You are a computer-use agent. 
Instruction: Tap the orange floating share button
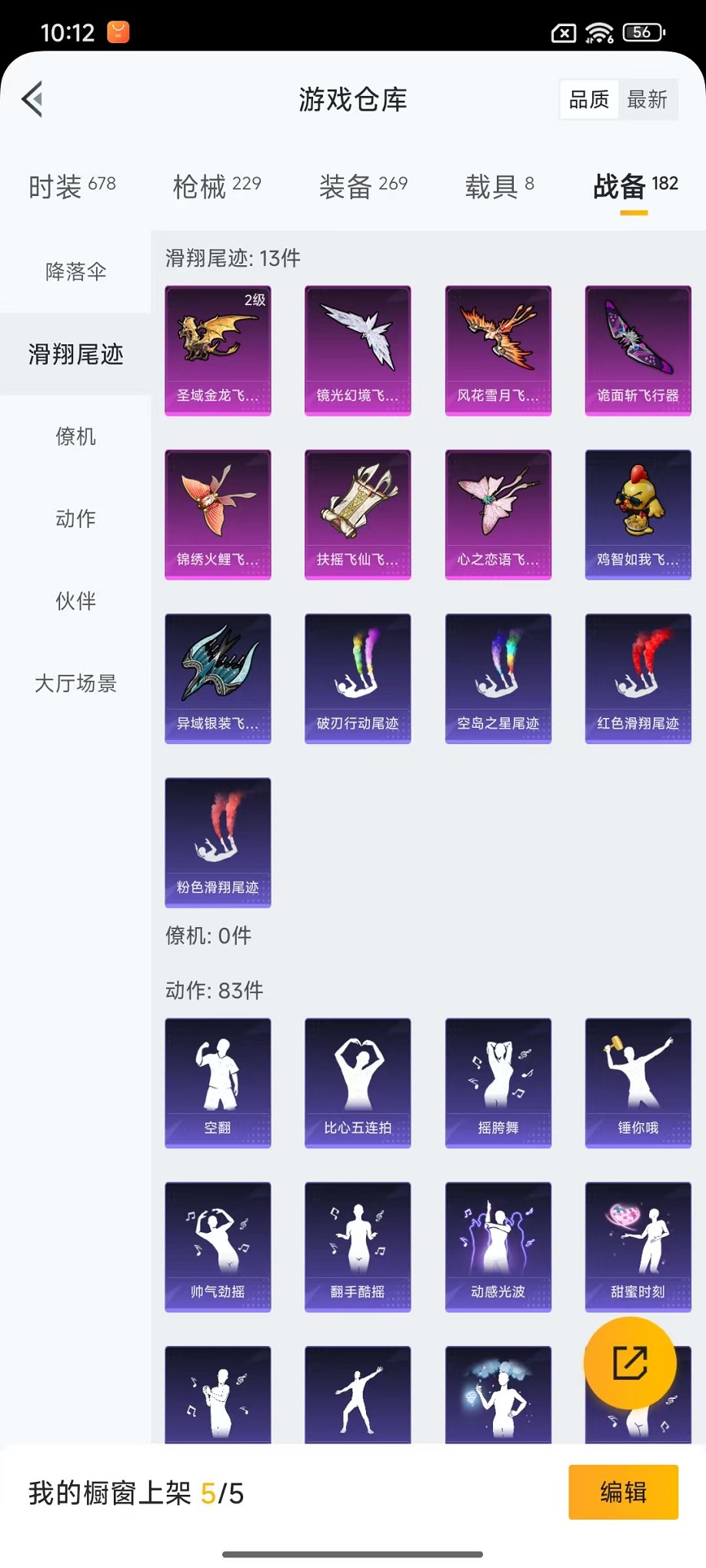click(630, 1363)
